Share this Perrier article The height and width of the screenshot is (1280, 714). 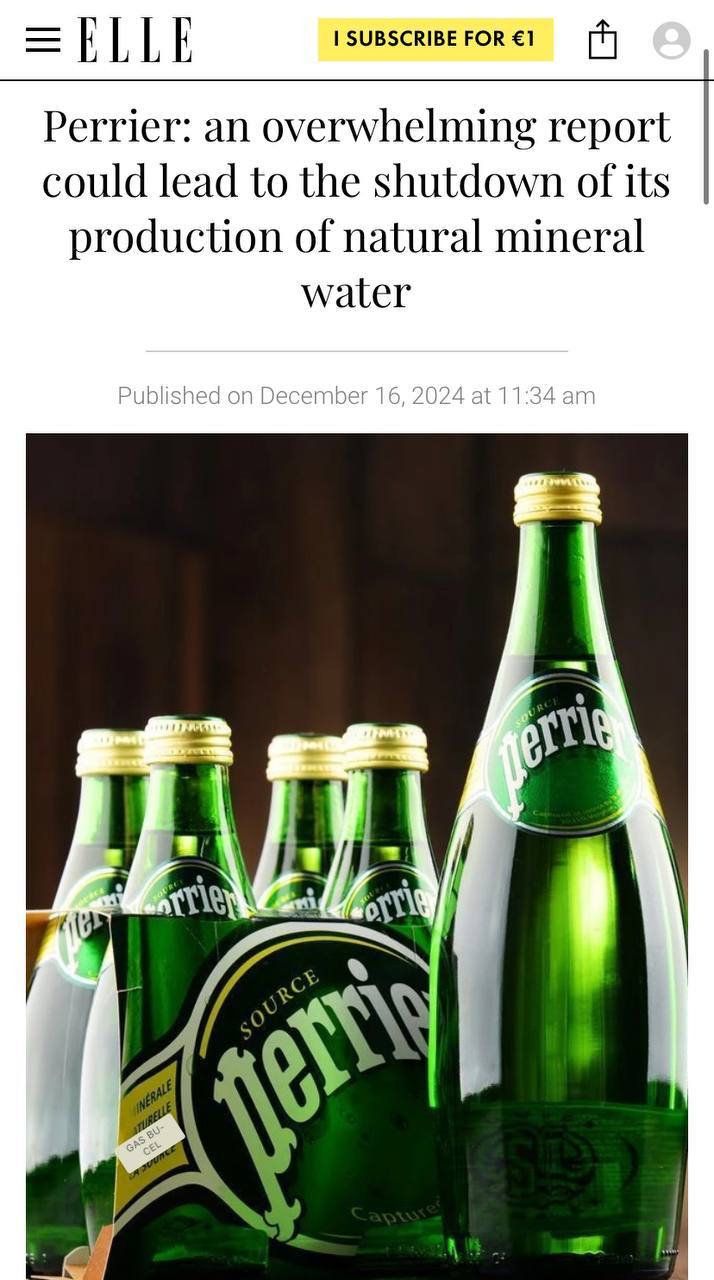[602, 40]
